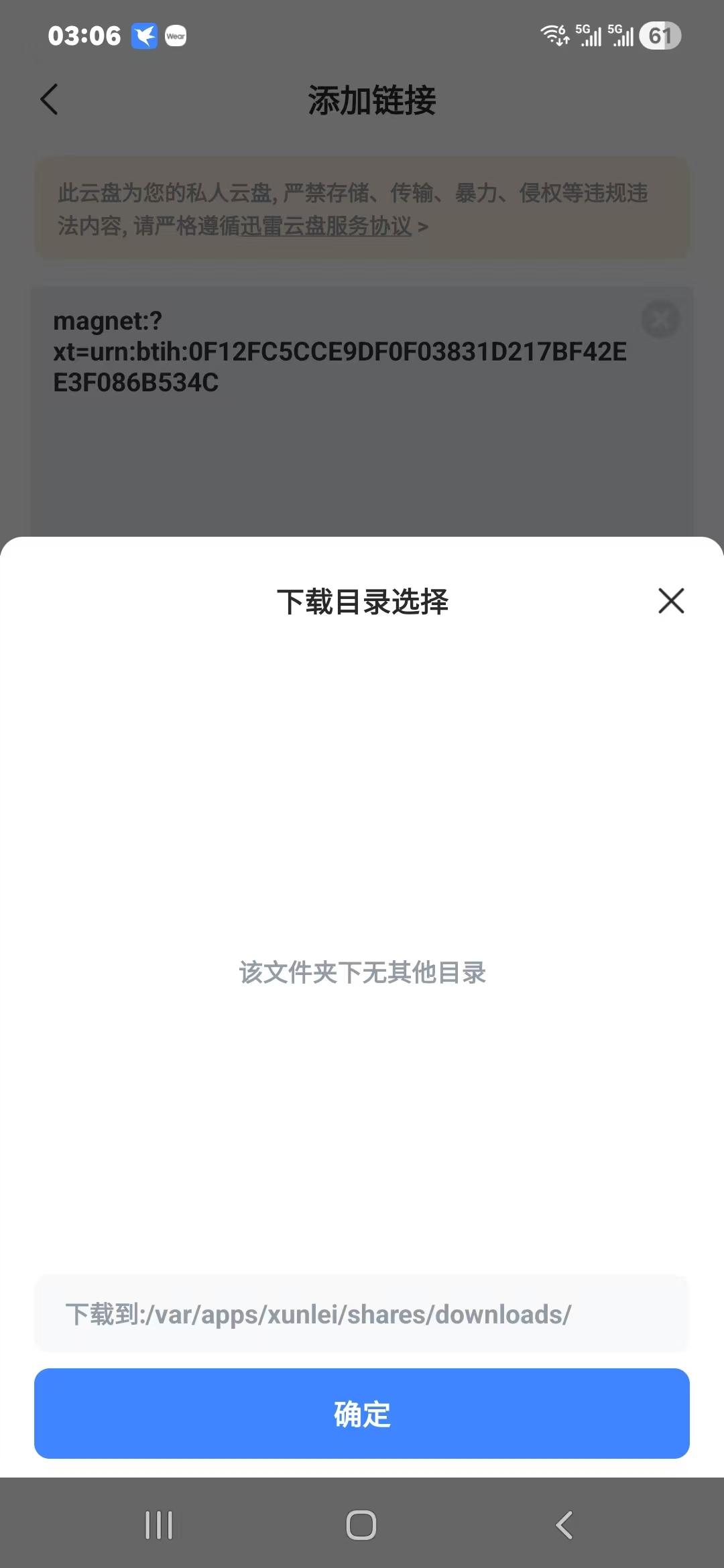
Task: Tap the 下载目录选择 dialog title
Action: 364,602
